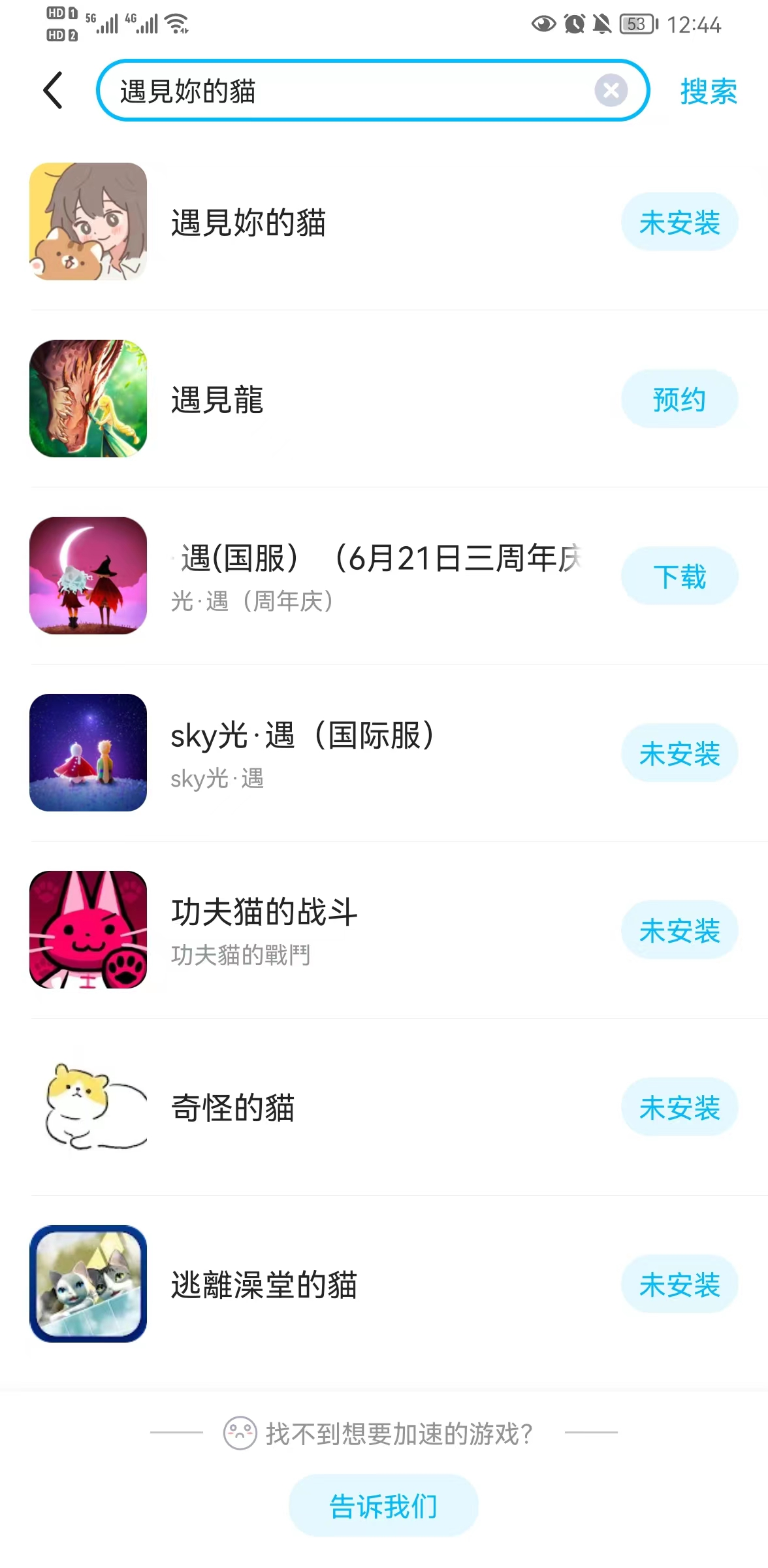Screen dimensions: 768x1568
Task: Open the 逃離澡堂的貓 result
Action: [264, 1284]
